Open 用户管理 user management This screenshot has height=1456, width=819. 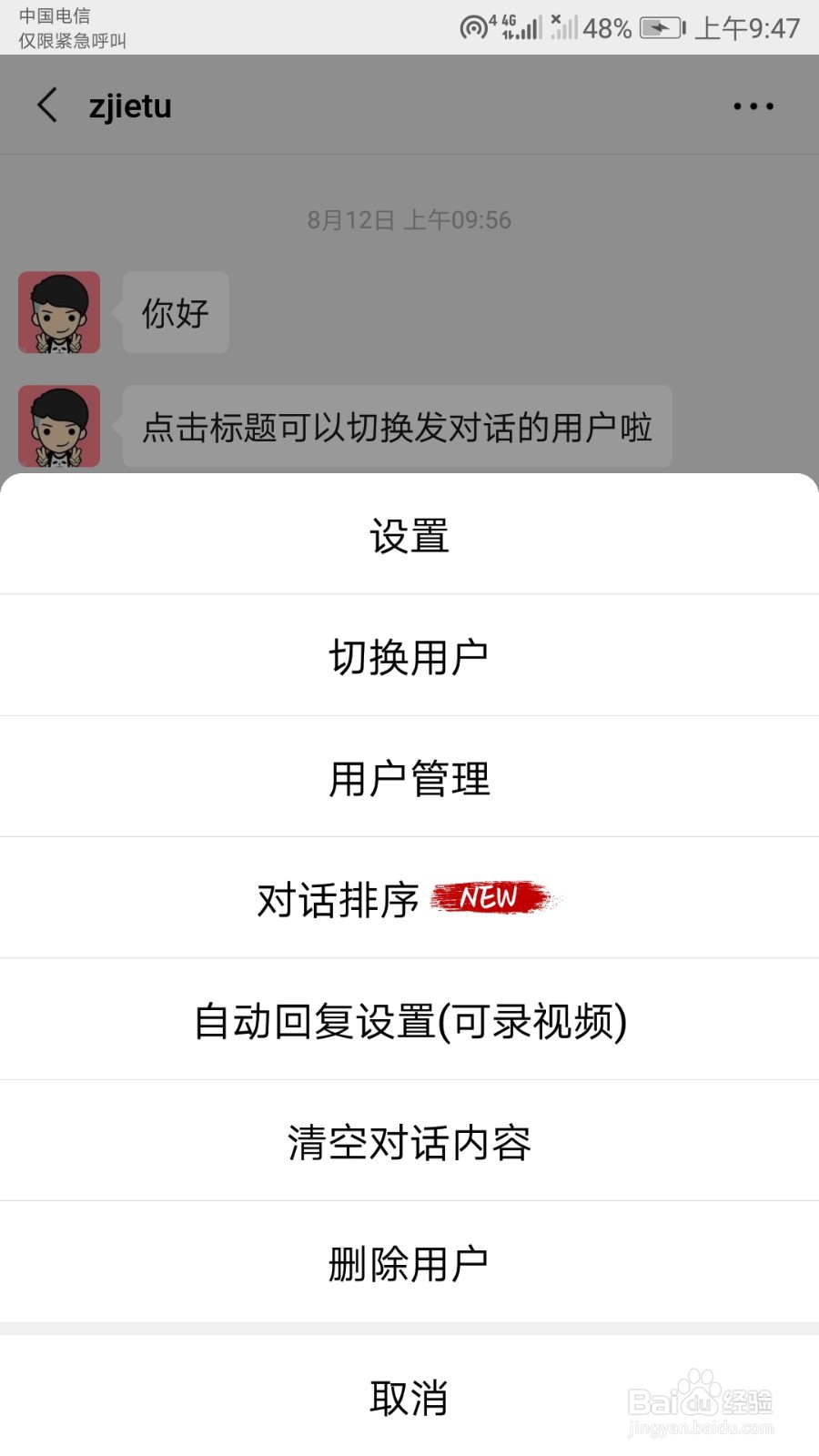pyautogui.click(x=409, y=777)
